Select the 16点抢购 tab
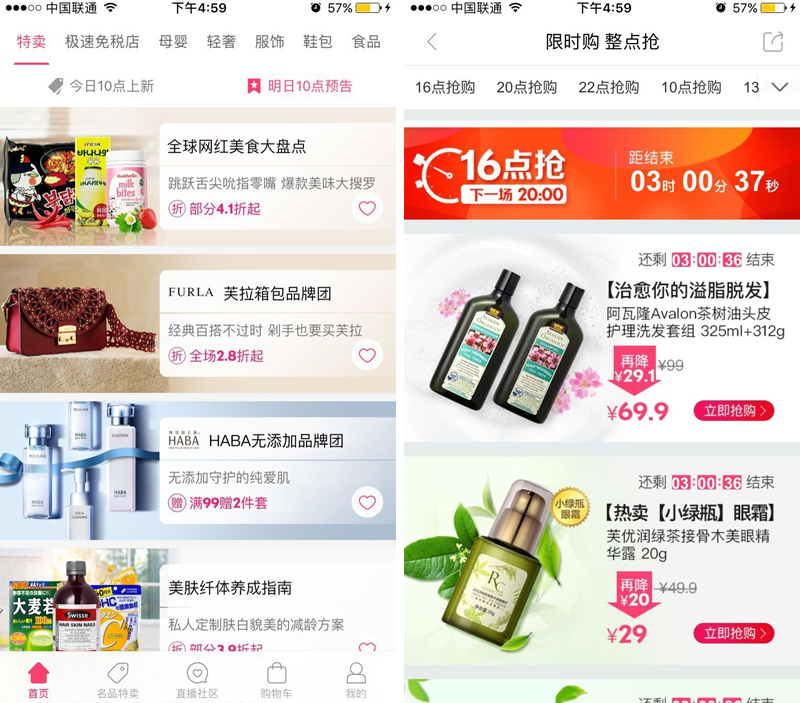 445,88
